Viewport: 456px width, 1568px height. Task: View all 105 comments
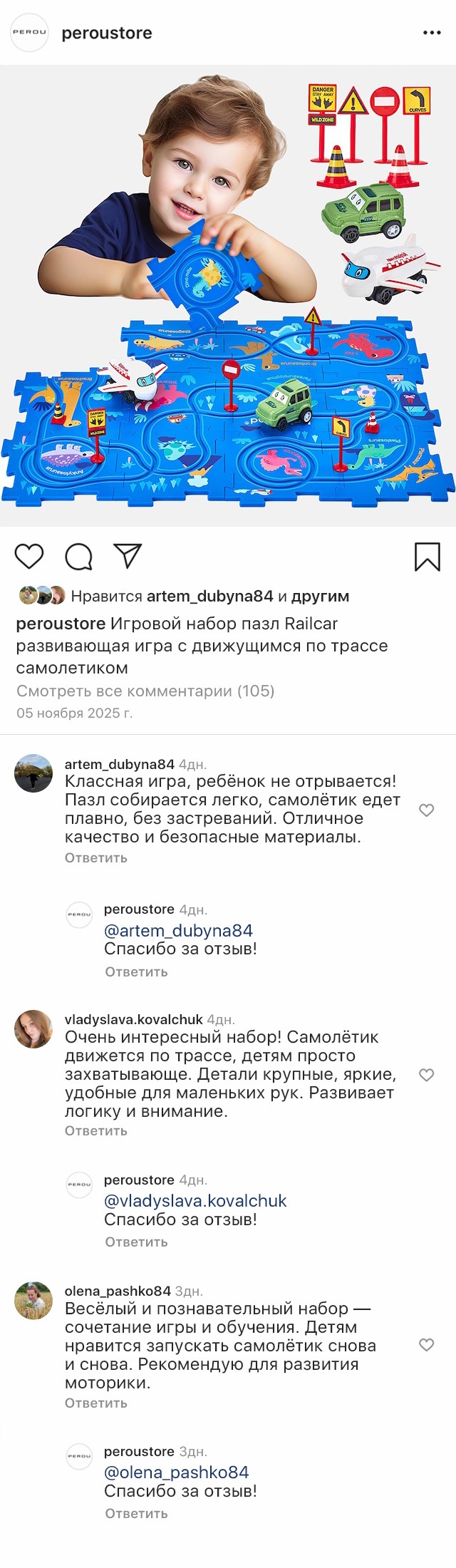pyautogui.click(x=145, y=691)
